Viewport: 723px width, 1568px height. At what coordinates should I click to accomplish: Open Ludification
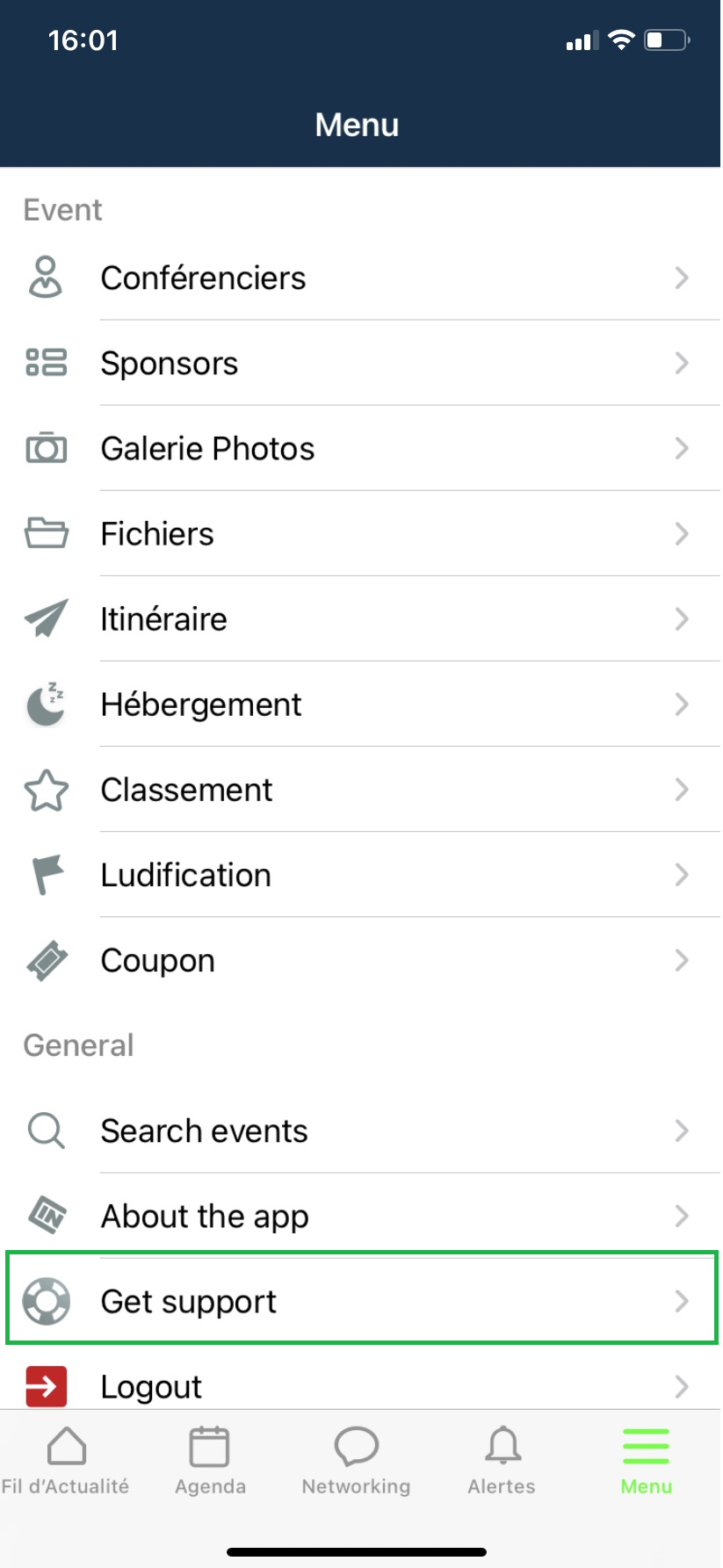(361, 874)
